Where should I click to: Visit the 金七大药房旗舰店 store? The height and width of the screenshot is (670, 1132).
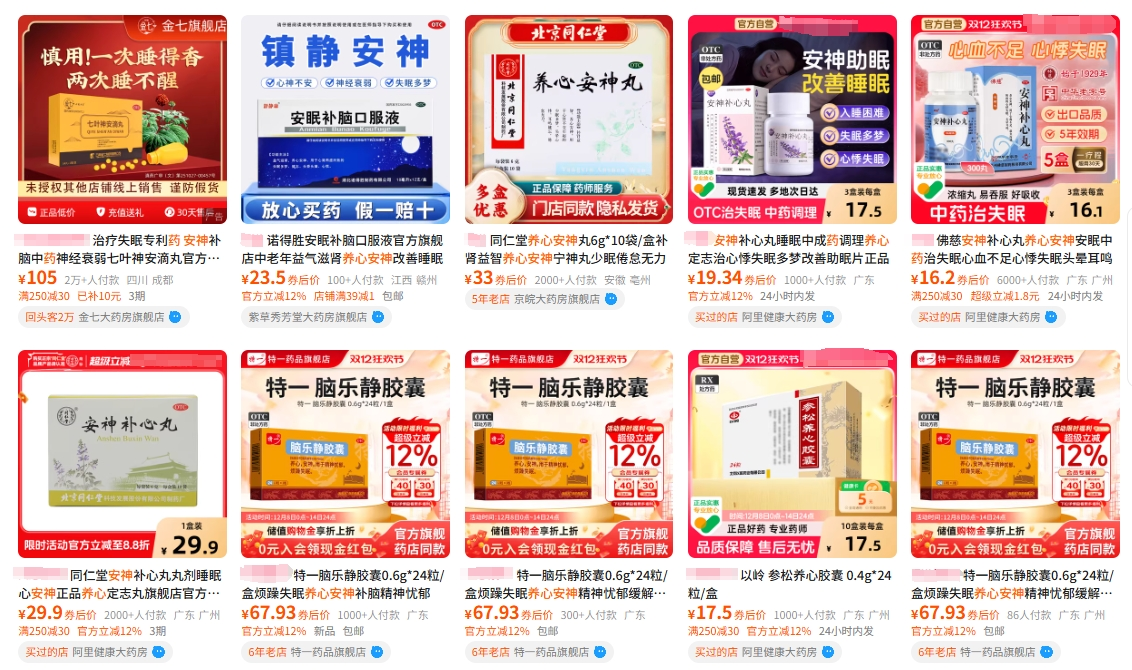[120, 317]
